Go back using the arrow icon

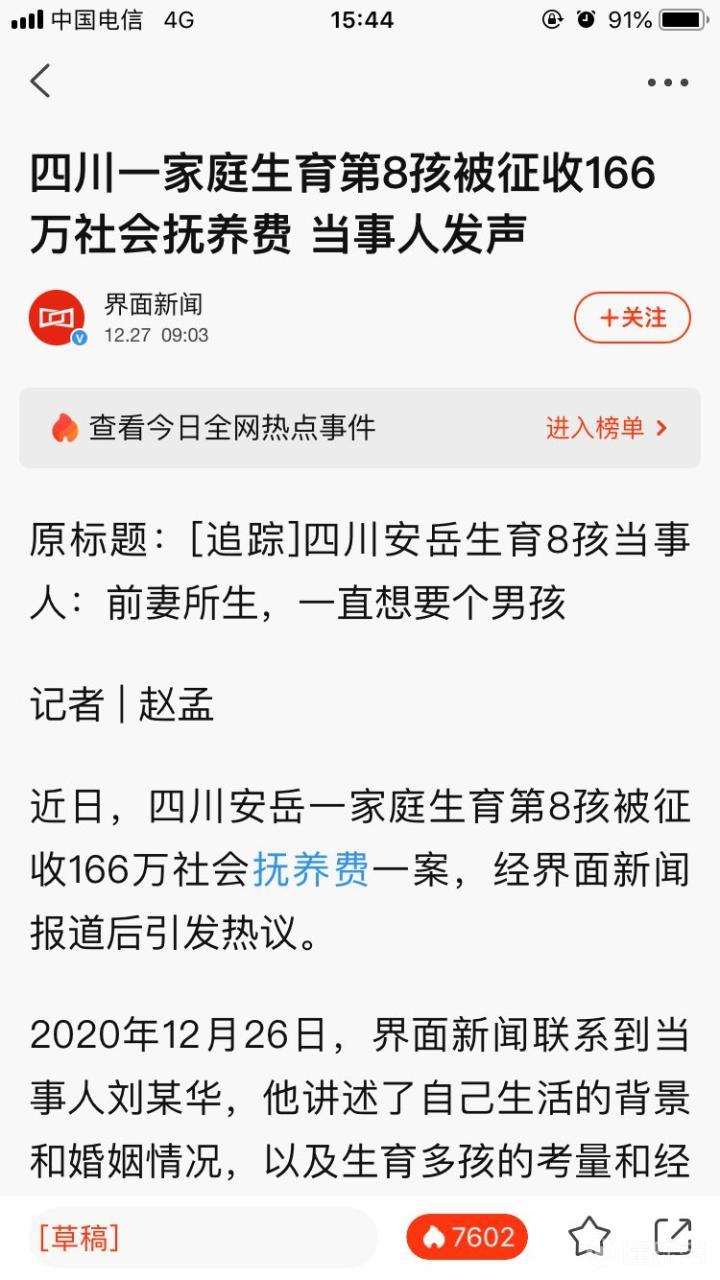(40, 81)
